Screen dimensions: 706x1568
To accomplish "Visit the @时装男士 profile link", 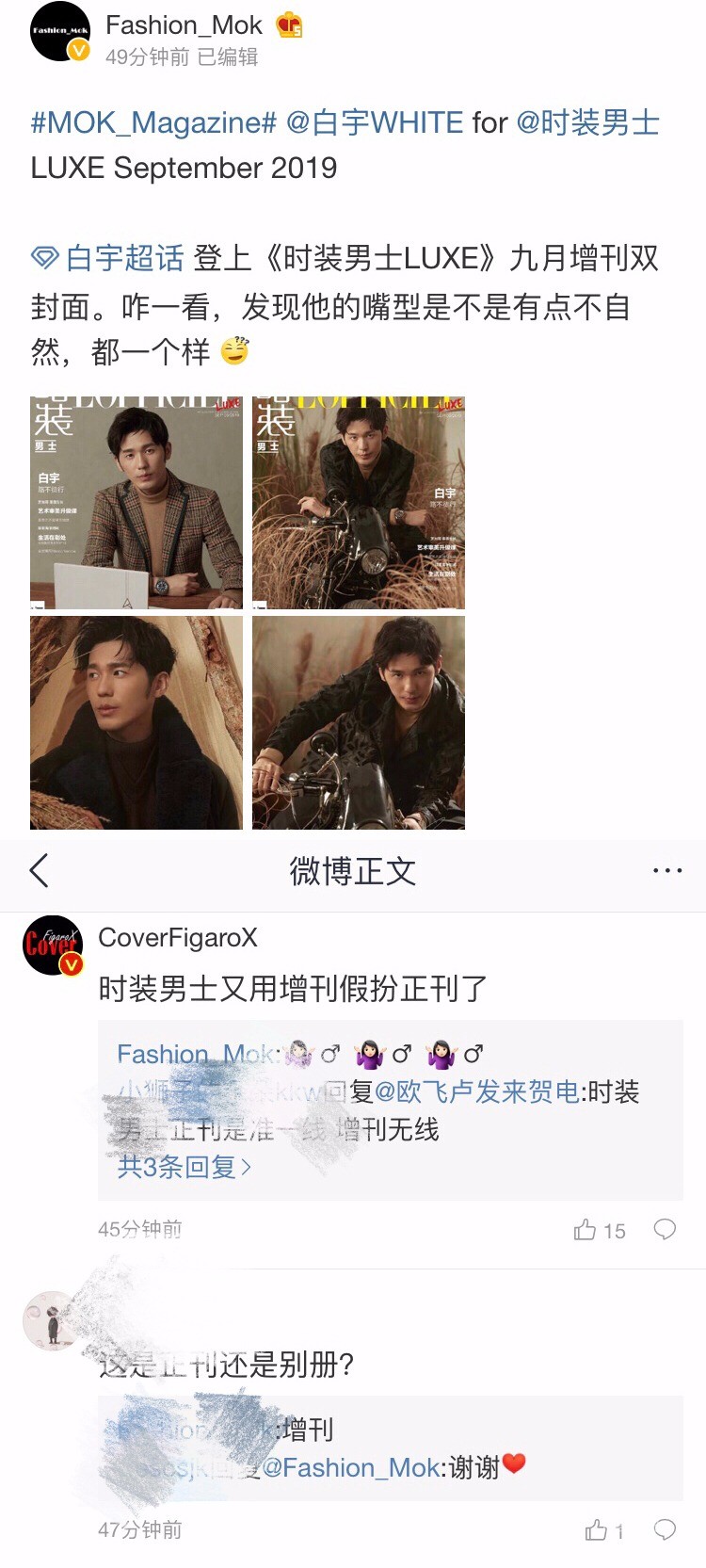I will (x=587, y=122).
